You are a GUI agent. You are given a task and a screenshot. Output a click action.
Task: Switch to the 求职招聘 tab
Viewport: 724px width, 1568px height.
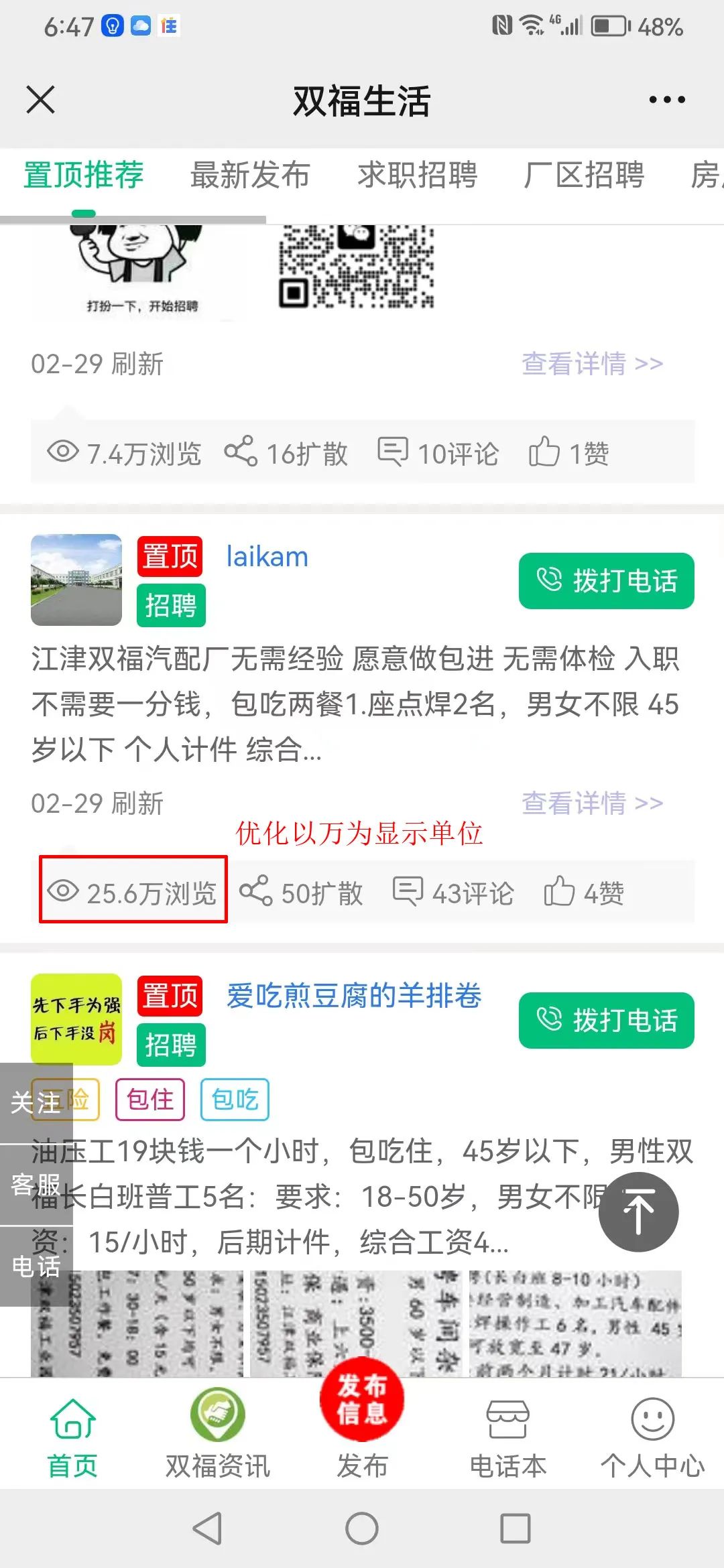[x=416, y=176]
